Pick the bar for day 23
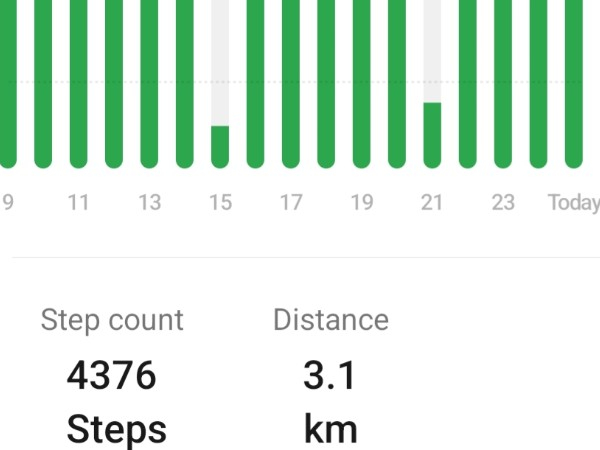The width and height of the screenshot is (600, 450). (503, 84)
